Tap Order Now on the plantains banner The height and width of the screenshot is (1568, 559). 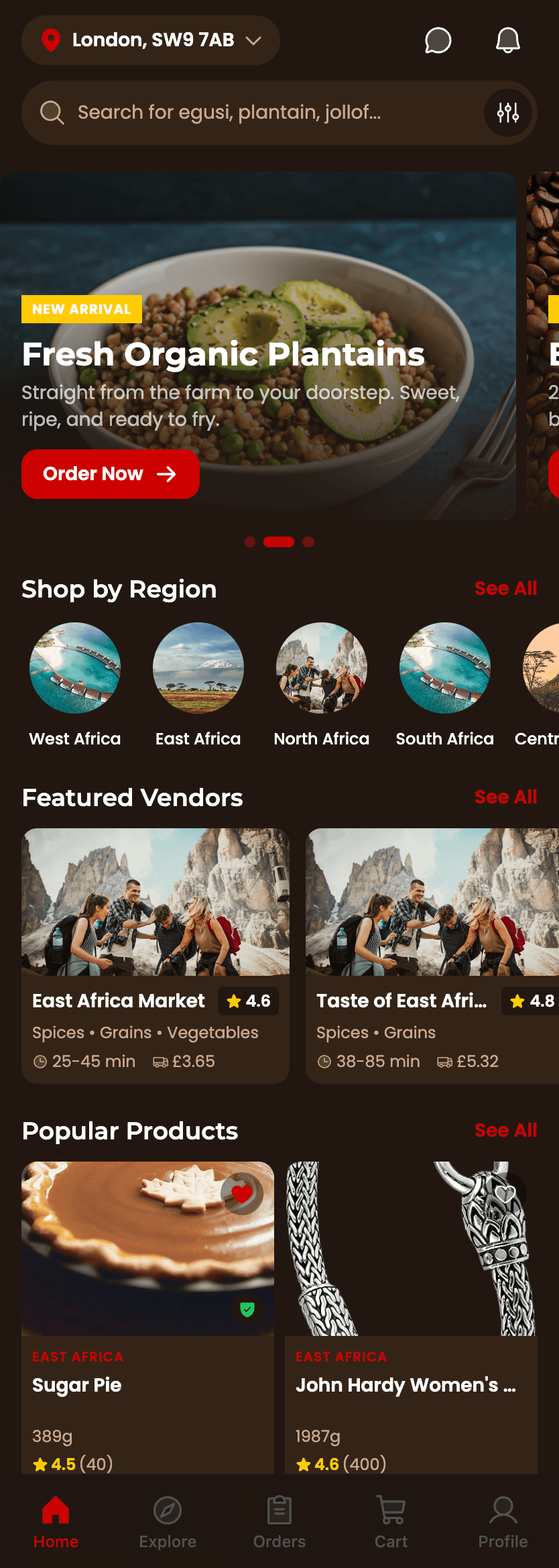111,474
